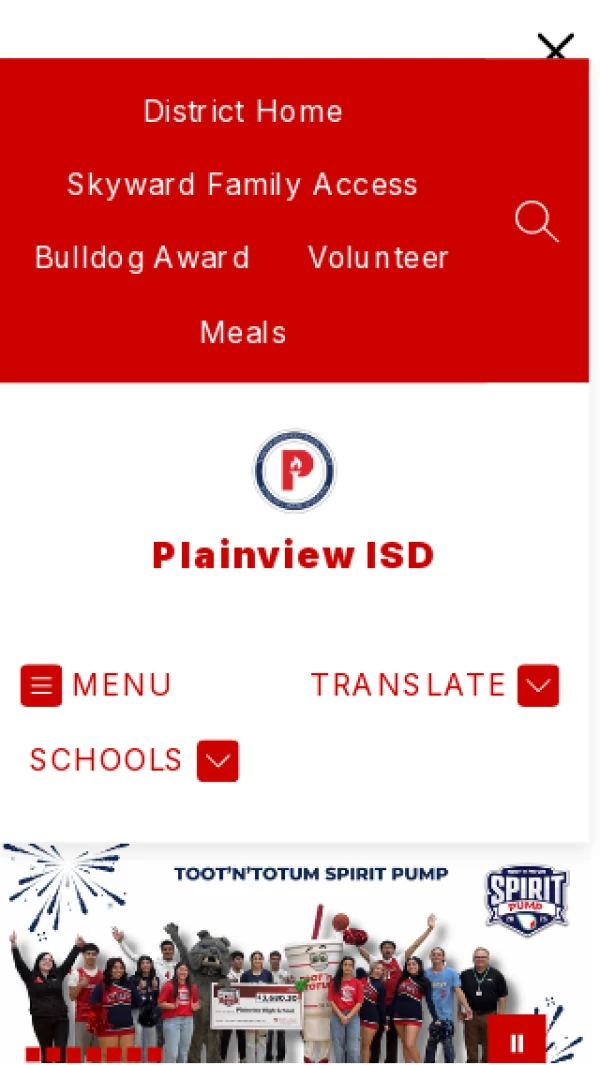The width and height of the screenshot is (600, 1065).
Task: Go to Plainview ISD homepage via logo
Action: [294, 471]
